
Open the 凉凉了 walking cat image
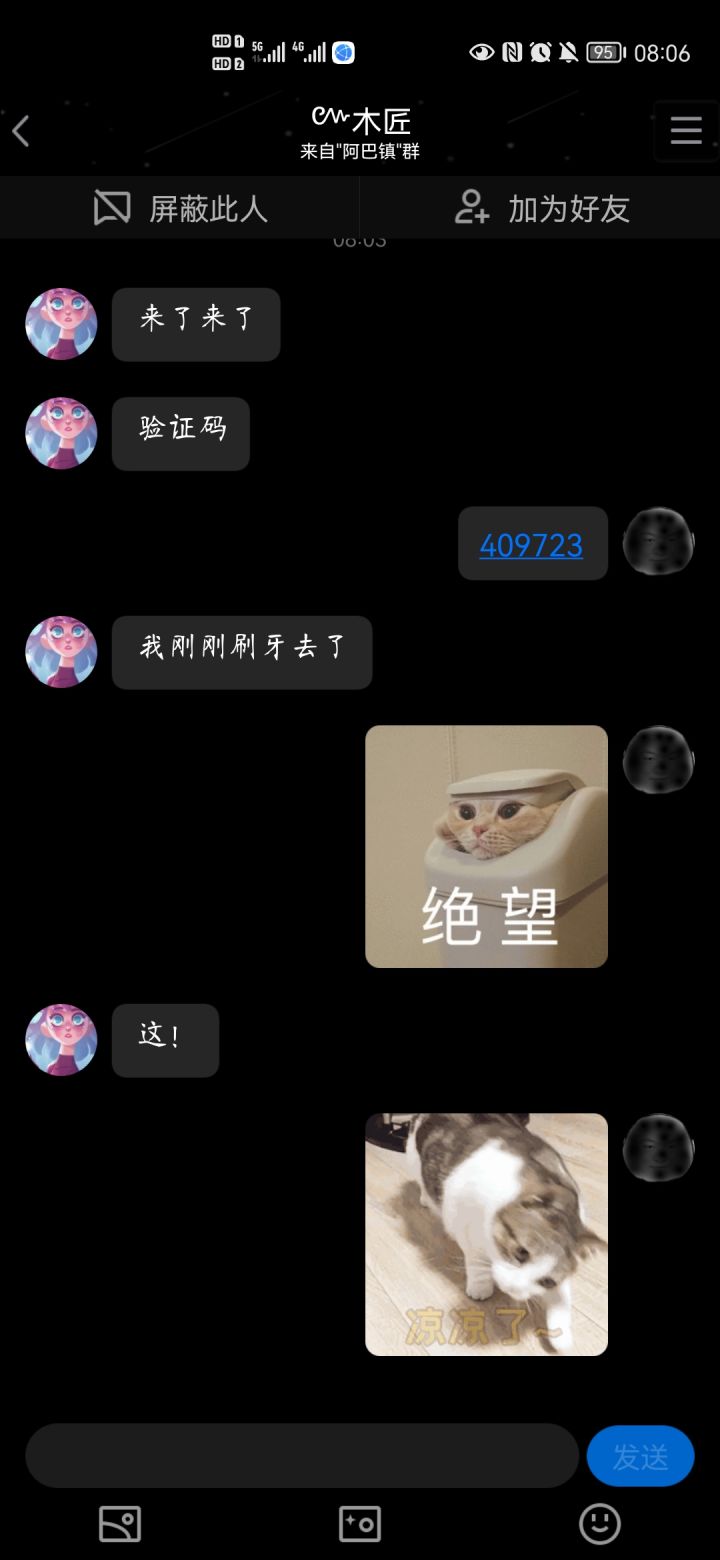pyautogui.click(x=486, y=1234)
